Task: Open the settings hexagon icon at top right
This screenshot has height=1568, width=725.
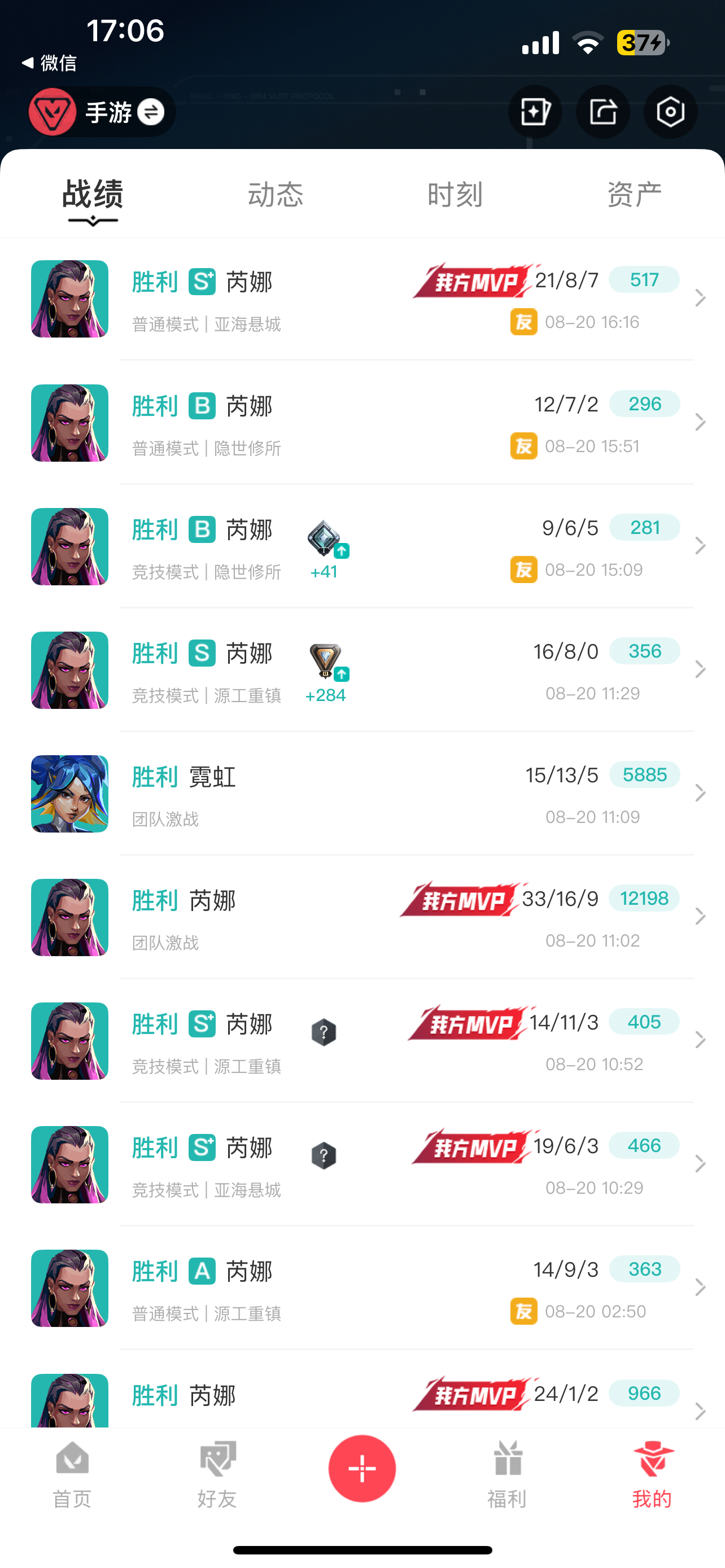Action: point(670,111)
